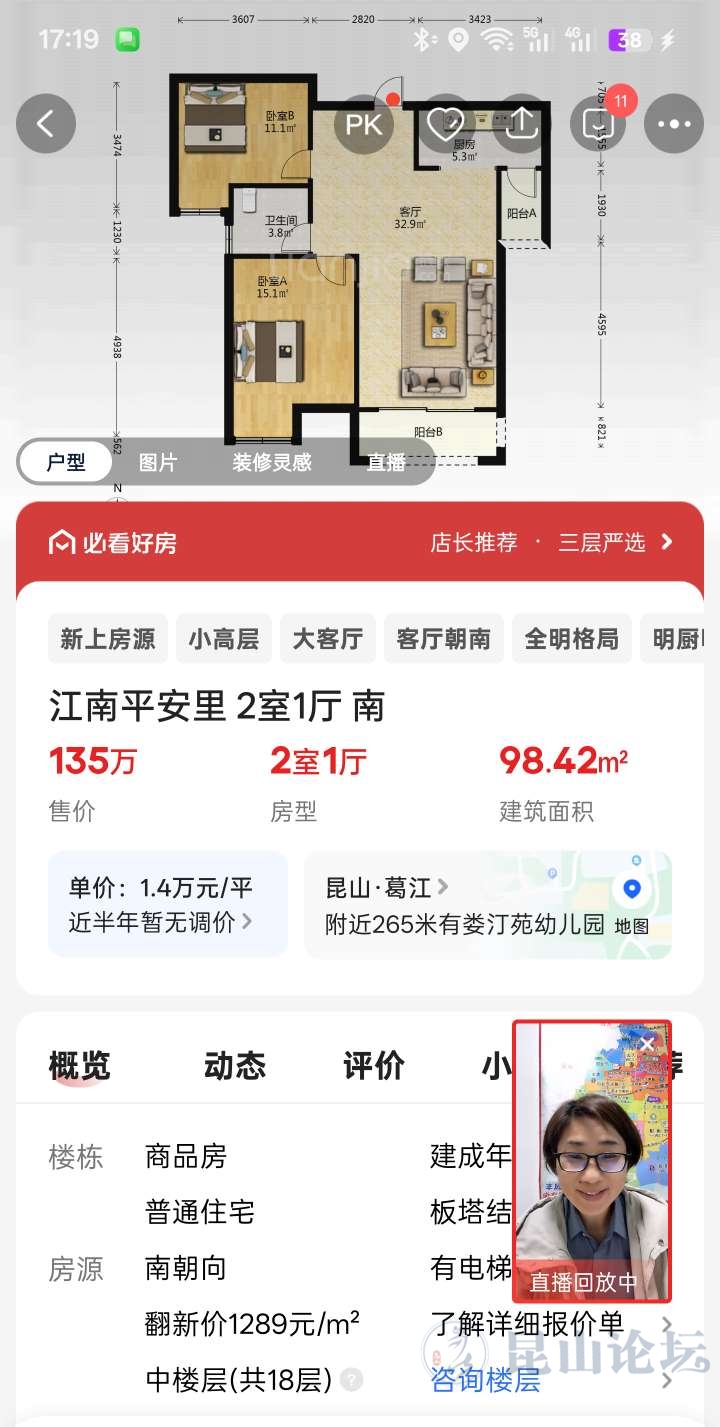This screenshot has width=720, height=1427.
Task: Tap the PK compare button
Action: point(364,123)
